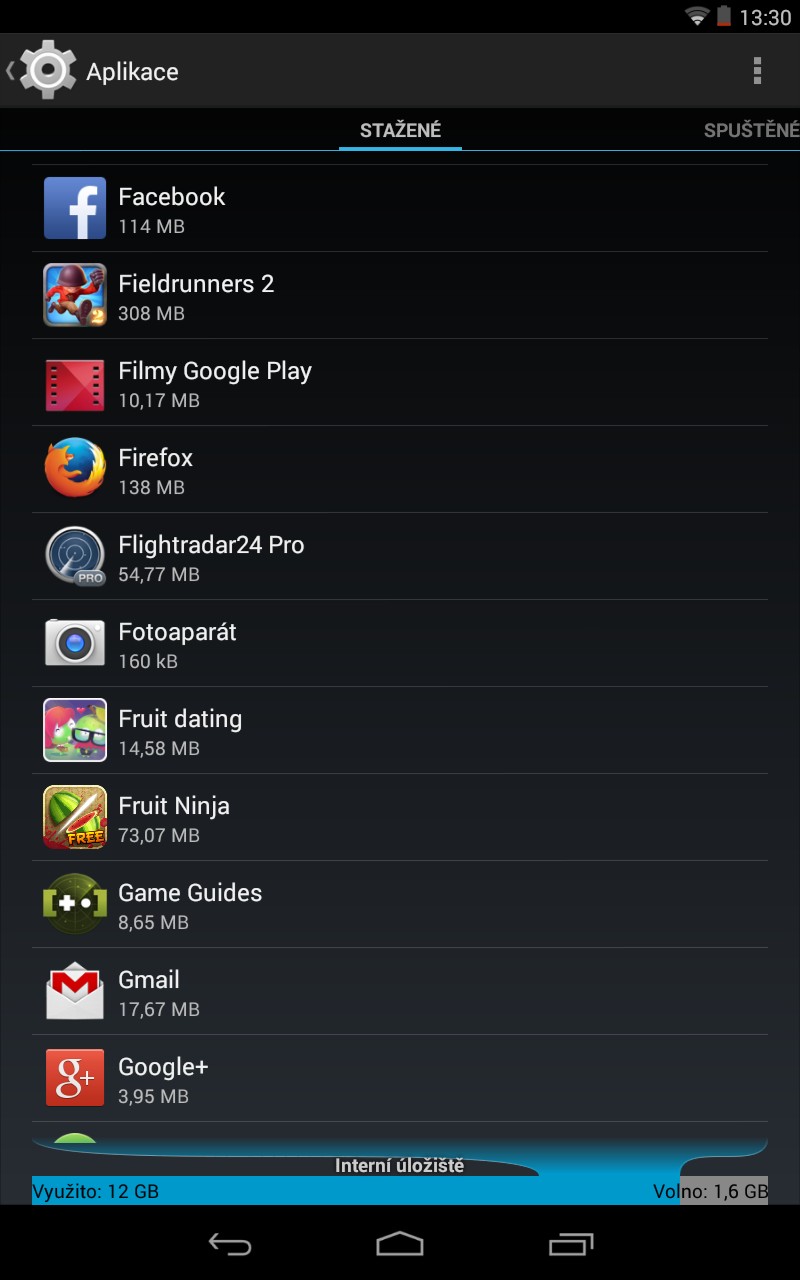Go back via the Aplikace settings icon
Viewport: 800px width, 1280px height.
[42, 71]
